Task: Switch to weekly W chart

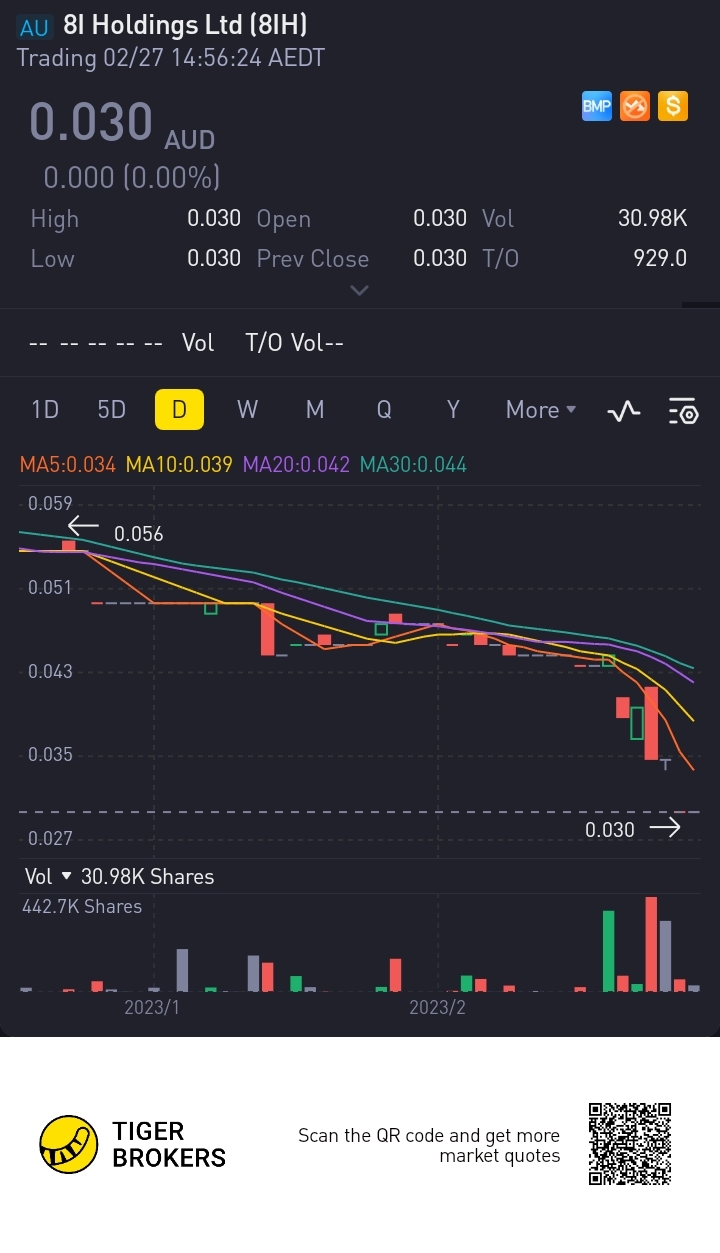Action: [x=247, y=409]
